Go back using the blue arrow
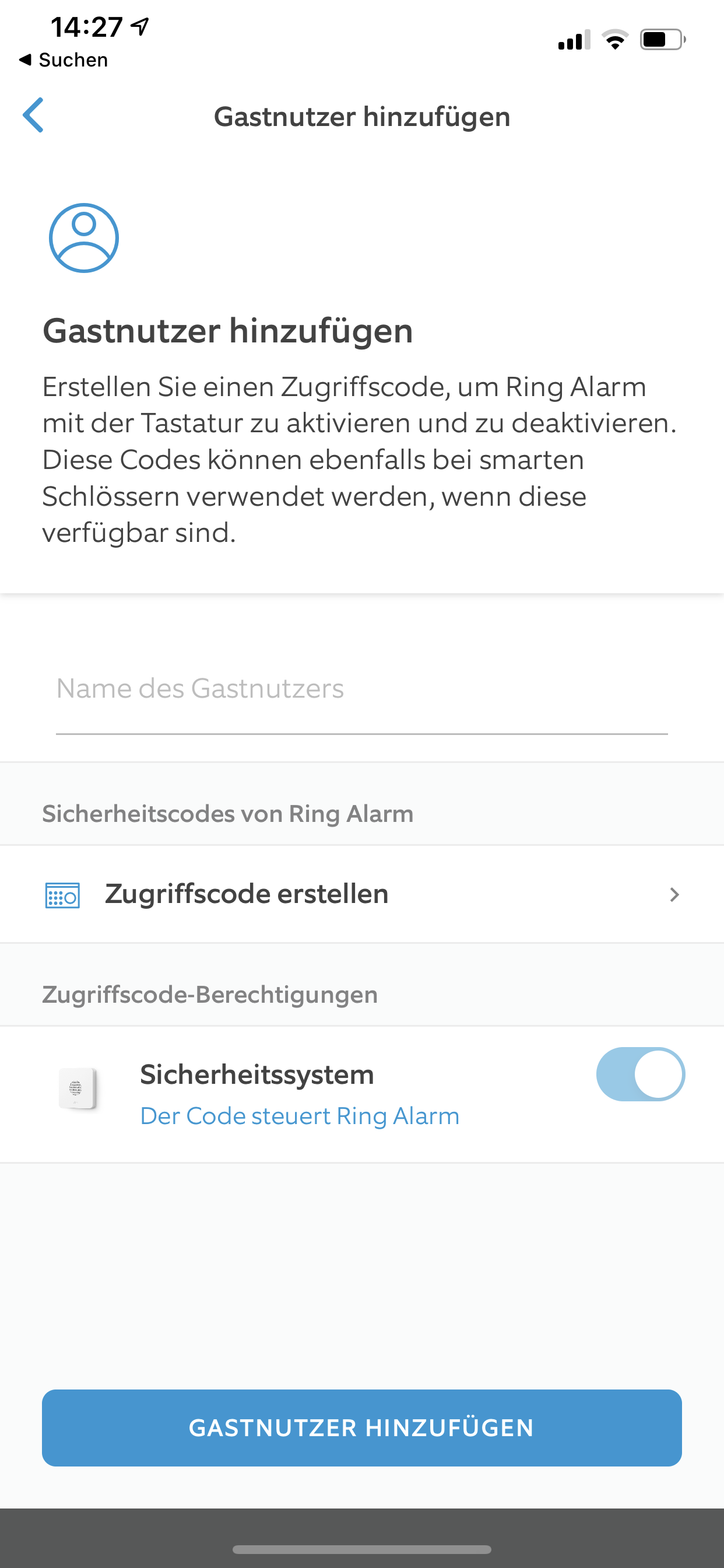The image size is (724, 1568). pos(33,115)
